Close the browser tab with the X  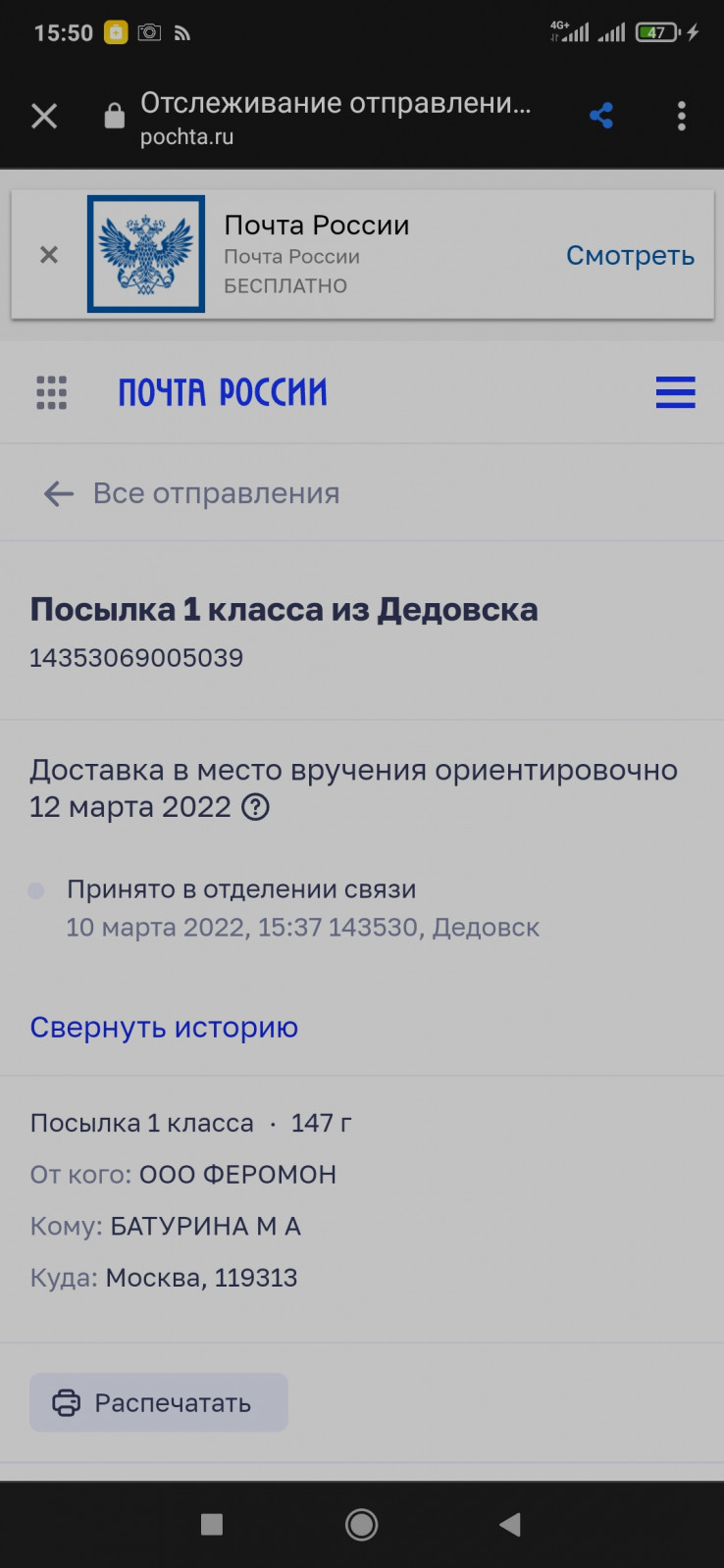[44, 117]
